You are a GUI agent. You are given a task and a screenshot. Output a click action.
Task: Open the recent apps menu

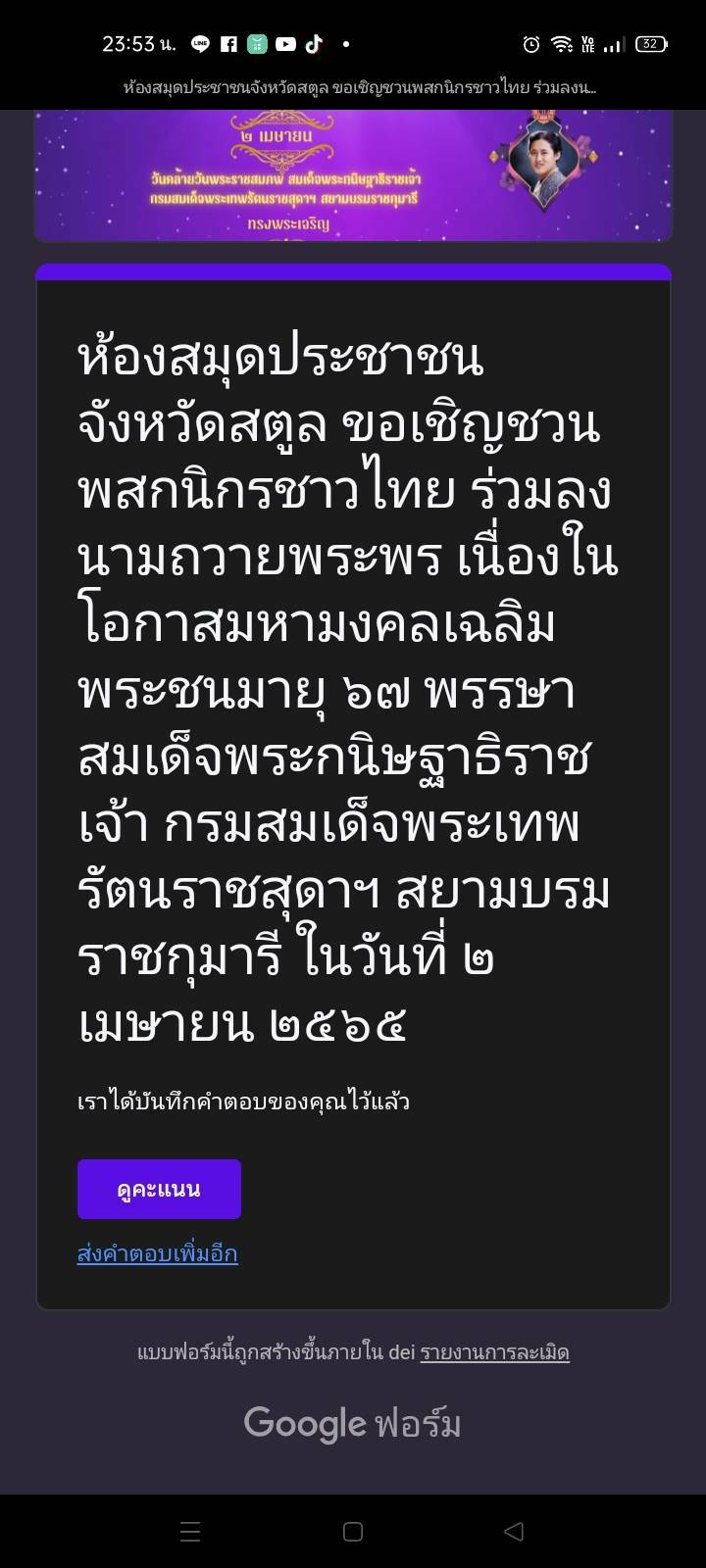click(191, 1531)
